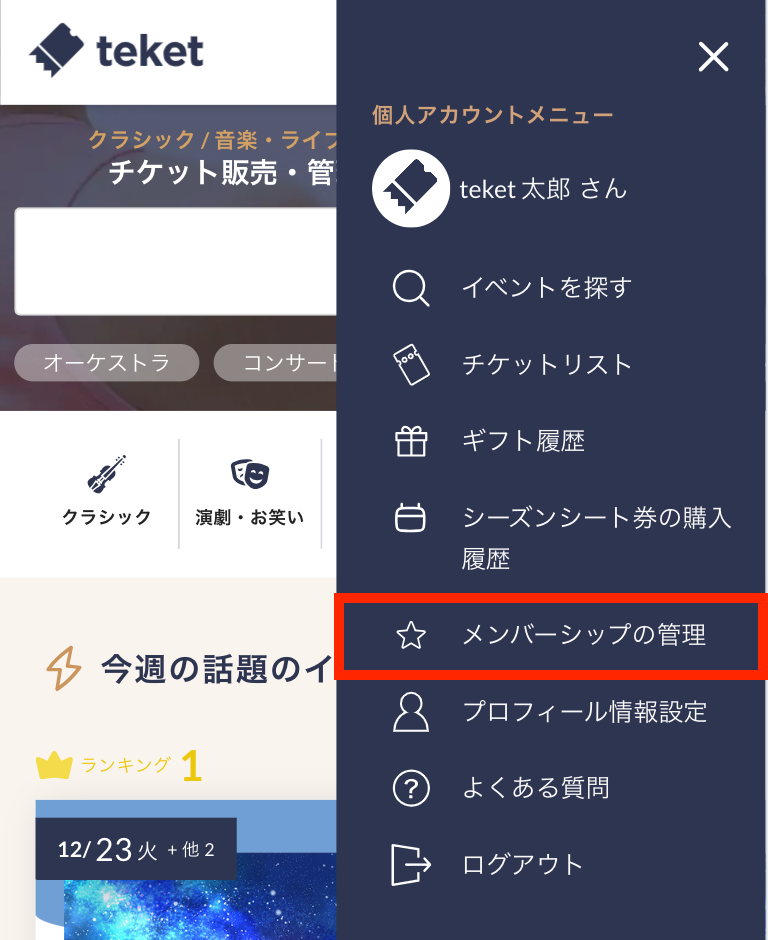Open シーズンシート券の購入履歴

point(596,537)
